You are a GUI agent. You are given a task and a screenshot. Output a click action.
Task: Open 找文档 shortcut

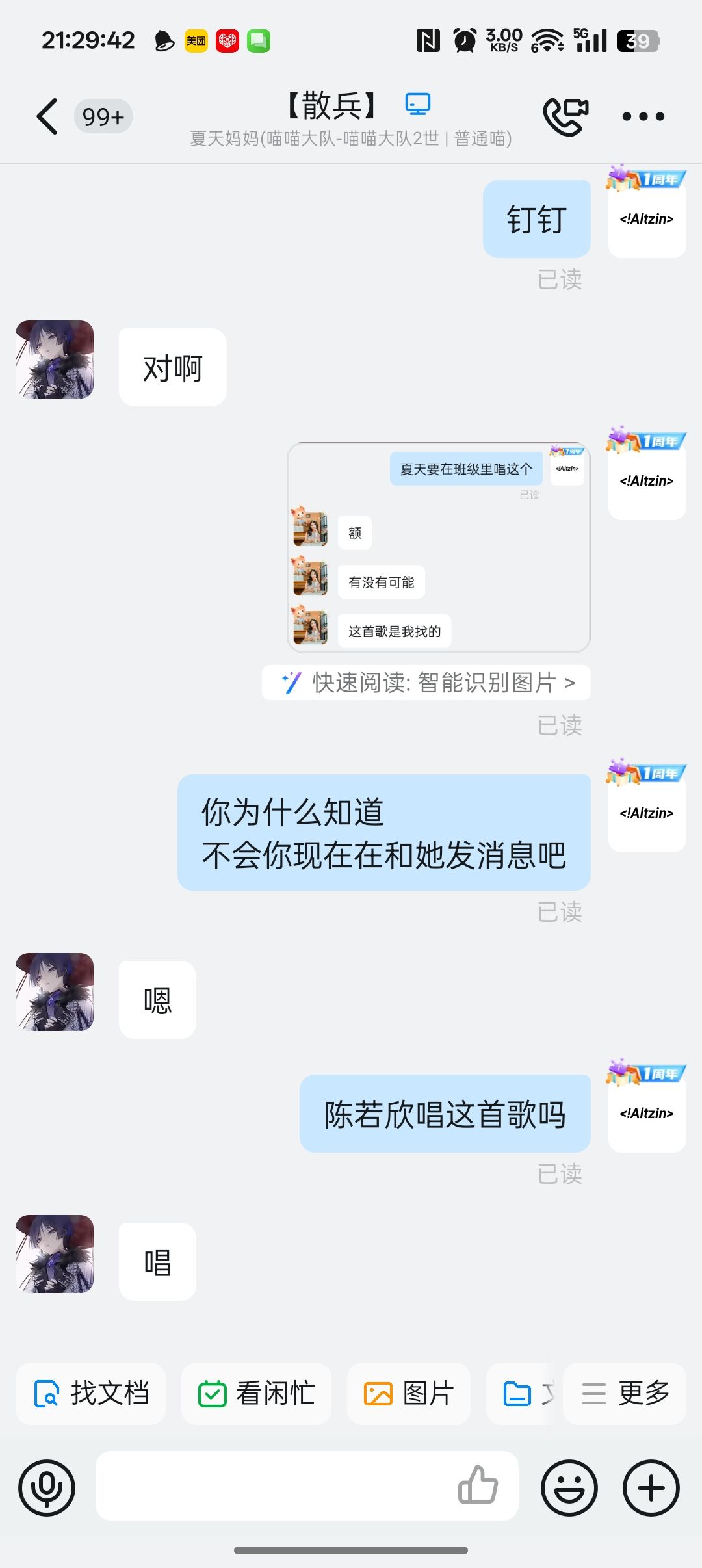tap(91, 1394)
